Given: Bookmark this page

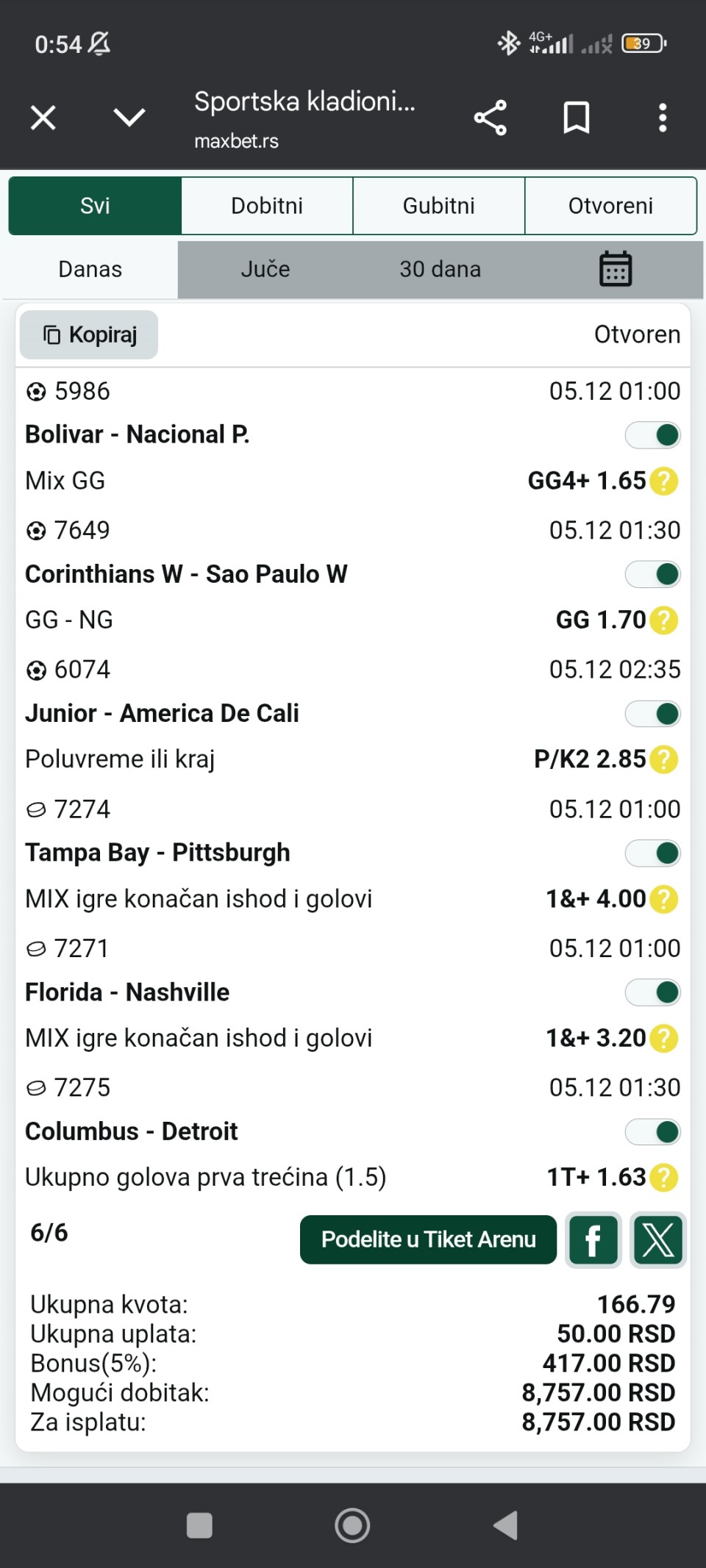Looking at the screenshot, I should tap(576, 118).
